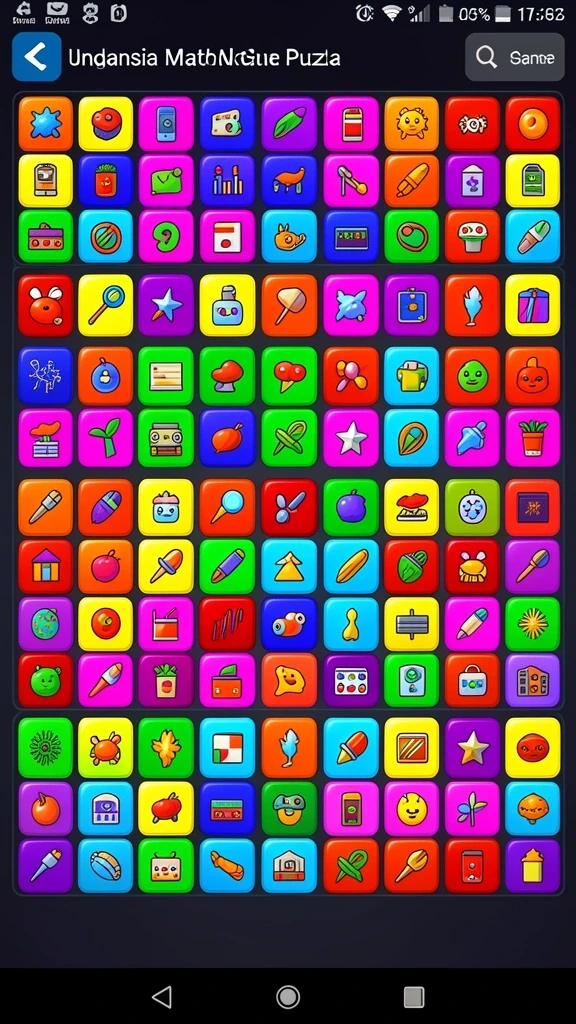Pick the red tile with scissors
Screen dimensions: 576x1024
tap(289, 507)
